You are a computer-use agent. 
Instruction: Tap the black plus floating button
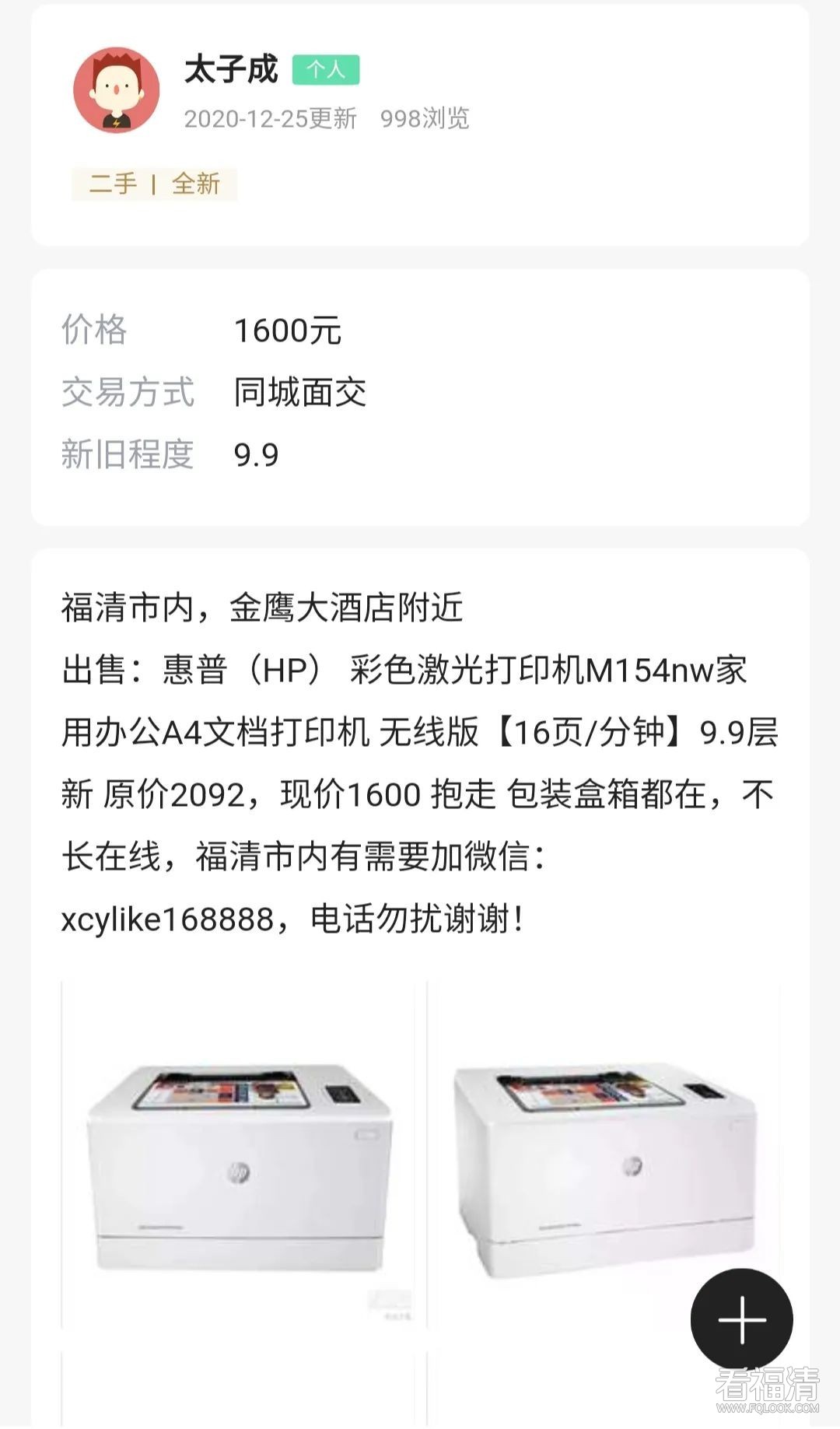click(741, 1319)
